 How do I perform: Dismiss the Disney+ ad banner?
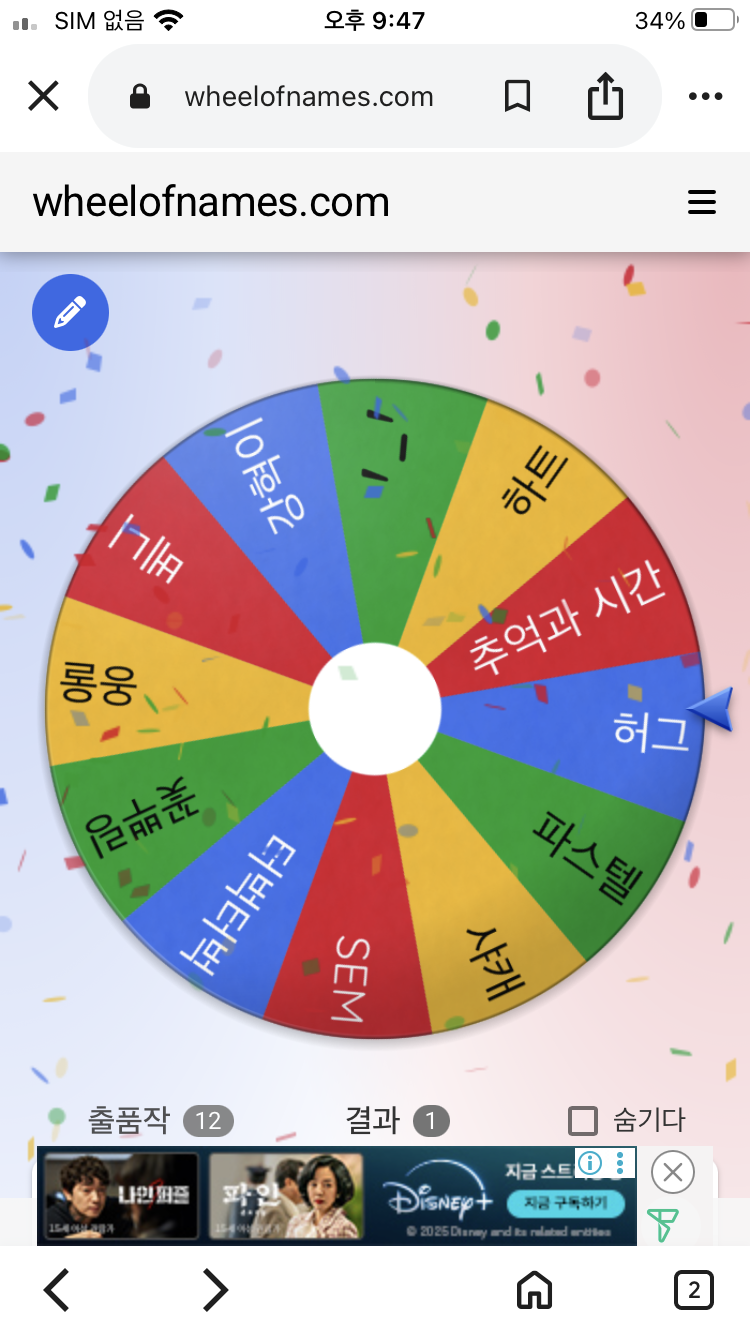click(673, 1171)
